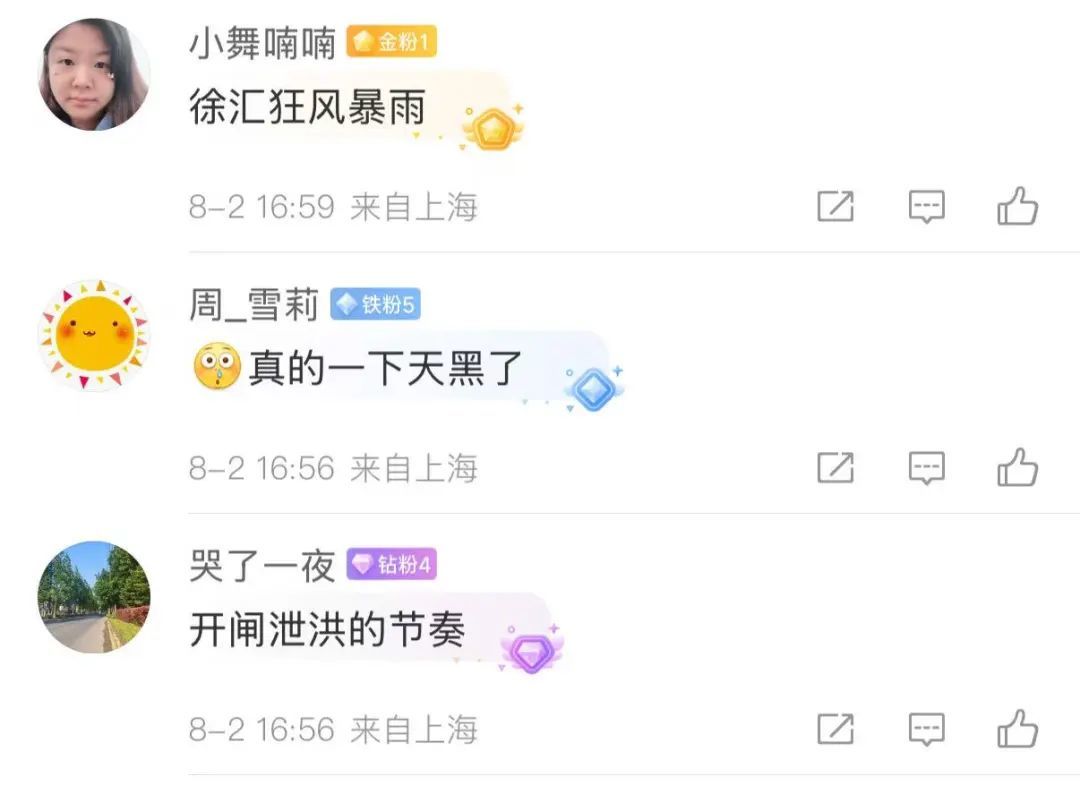Reply to 周_雪莉's comment
Viewport: 1080px width, 785px height.
[926, 468]
